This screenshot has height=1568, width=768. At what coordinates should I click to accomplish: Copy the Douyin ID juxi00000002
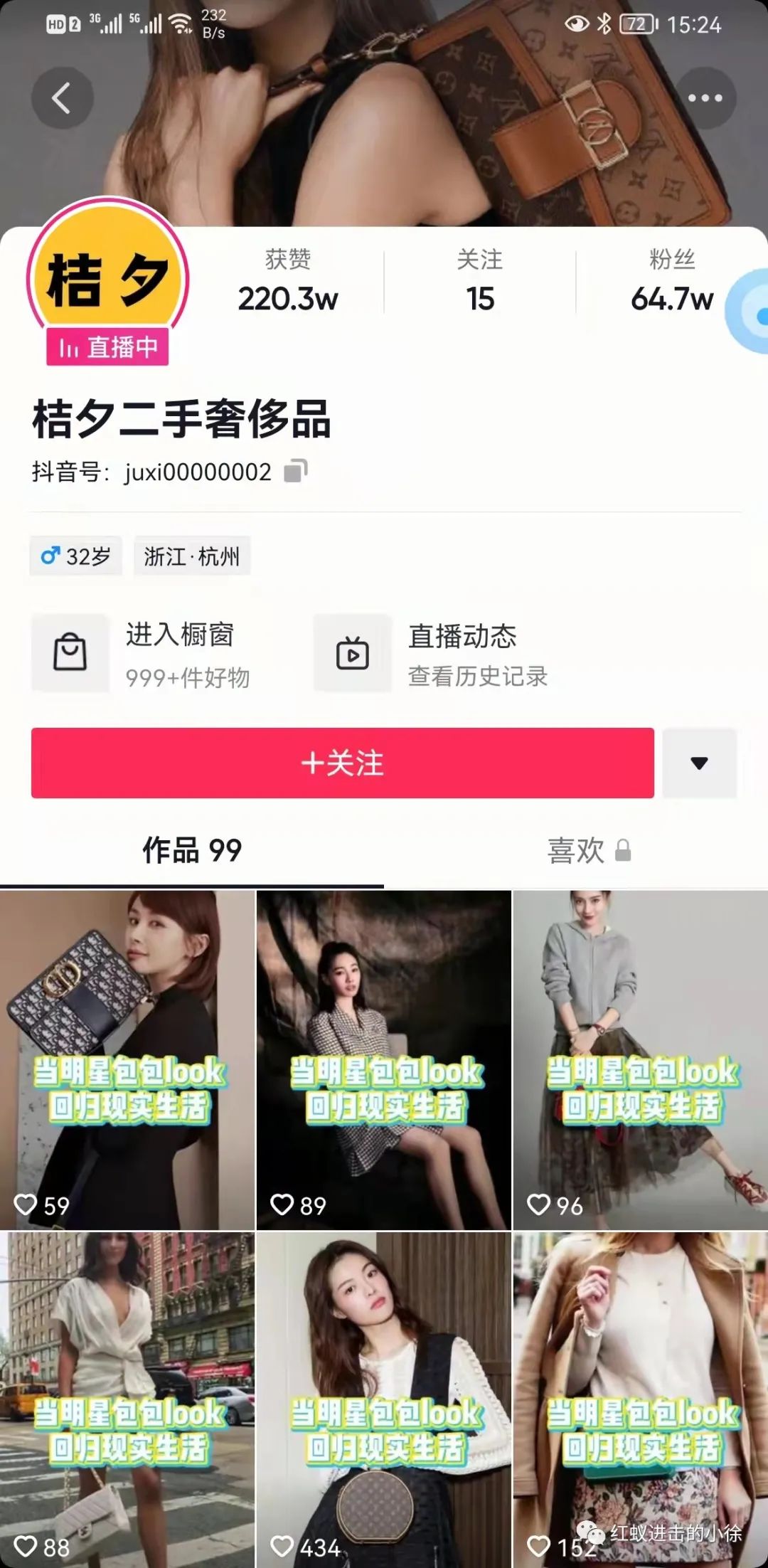[x=296, y=471]
